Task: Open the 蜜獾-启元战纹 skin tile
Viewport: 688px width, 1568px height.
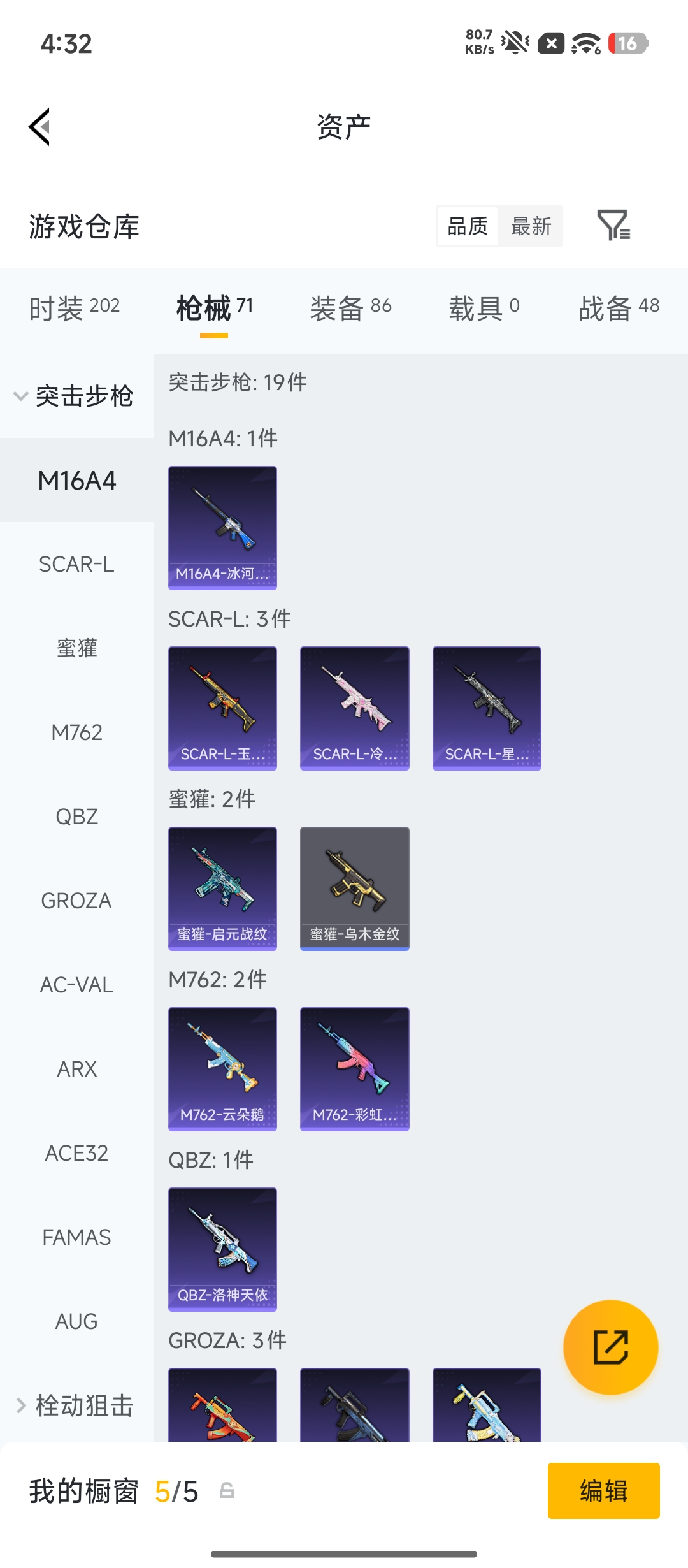Action: point(222,888)
